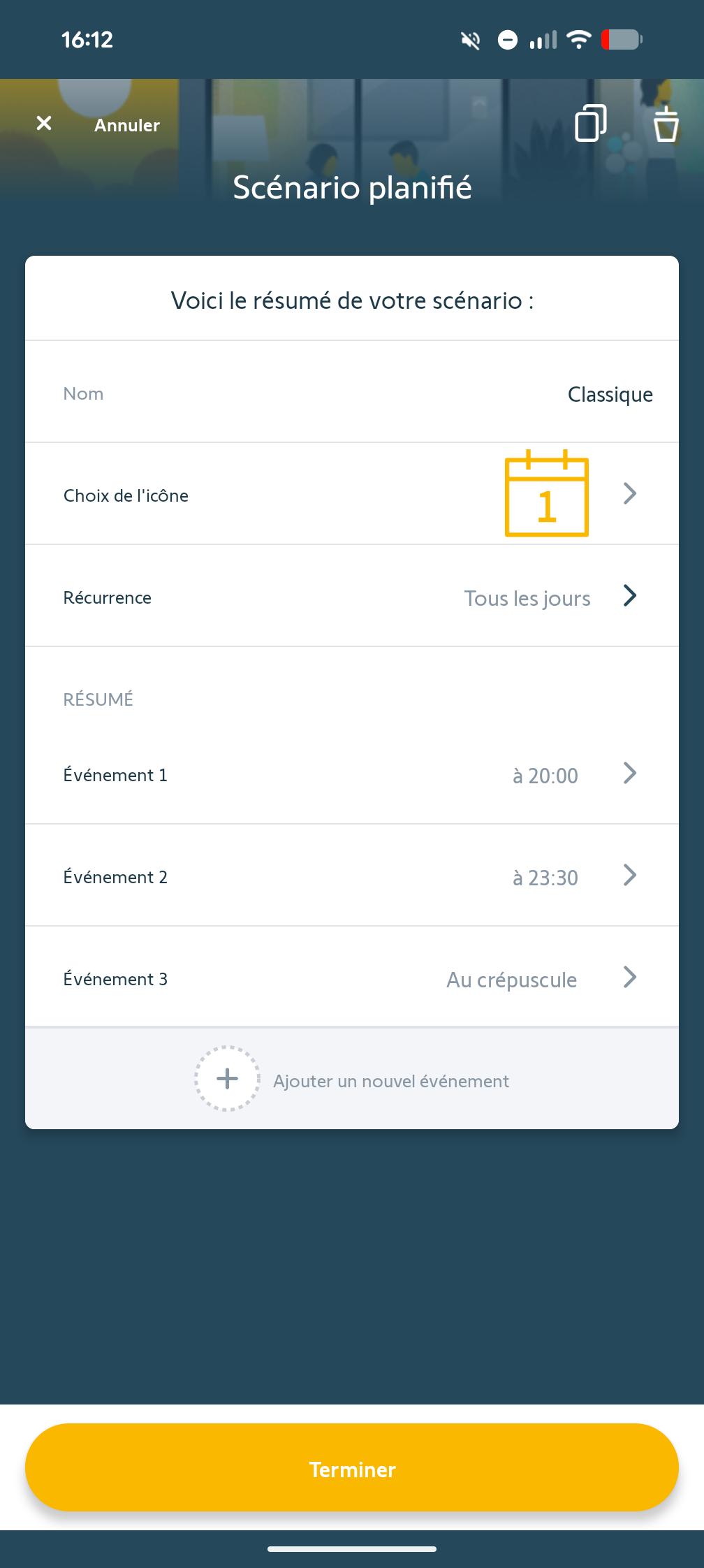The image size is (704, 1568).
Task: Duplicate this scenario via copy icon
Action: pyautogui.click(x=590, y=123)
